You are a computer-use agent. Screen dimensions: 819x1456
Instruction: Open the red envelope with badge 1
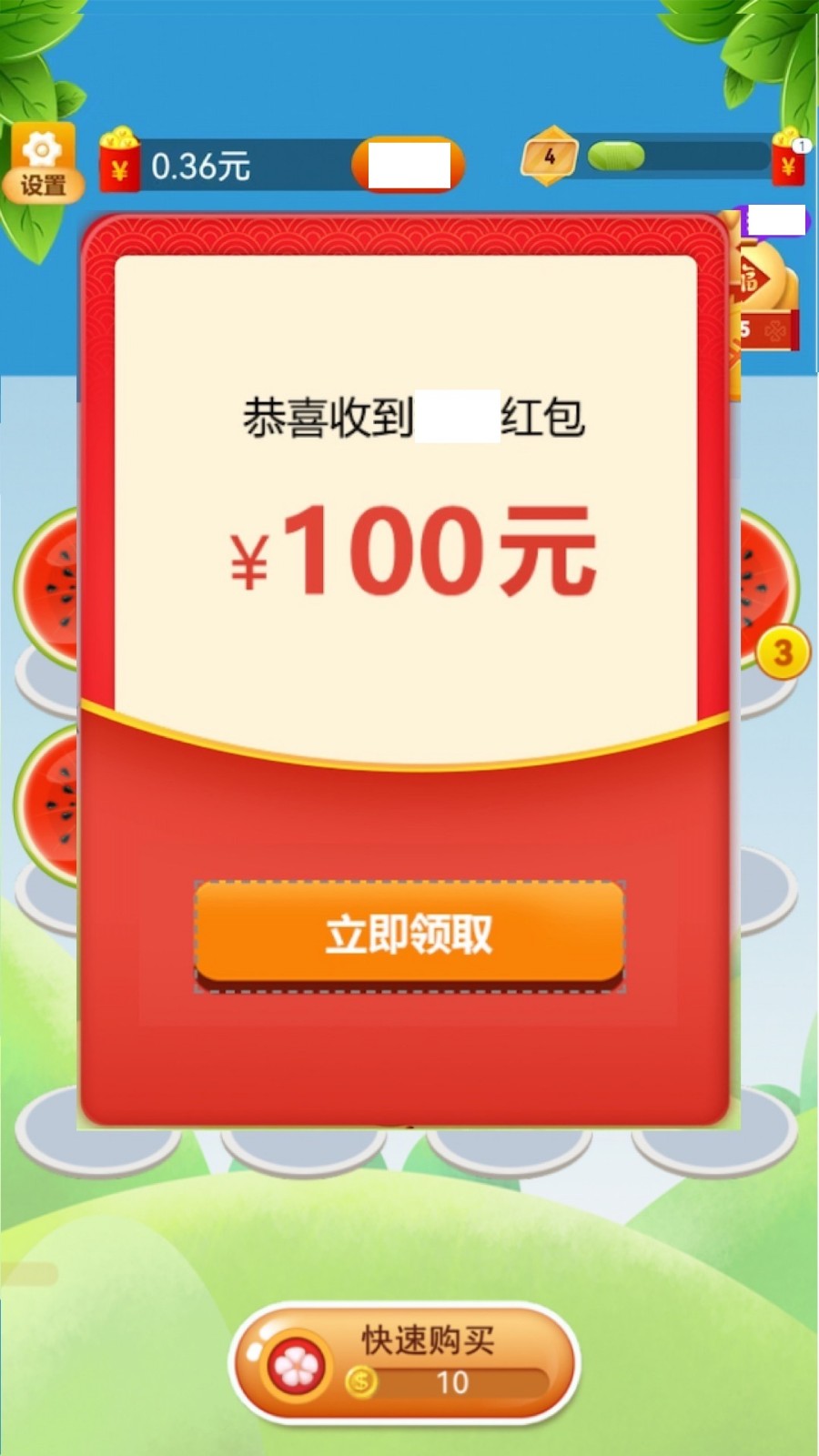coord(788,160)
